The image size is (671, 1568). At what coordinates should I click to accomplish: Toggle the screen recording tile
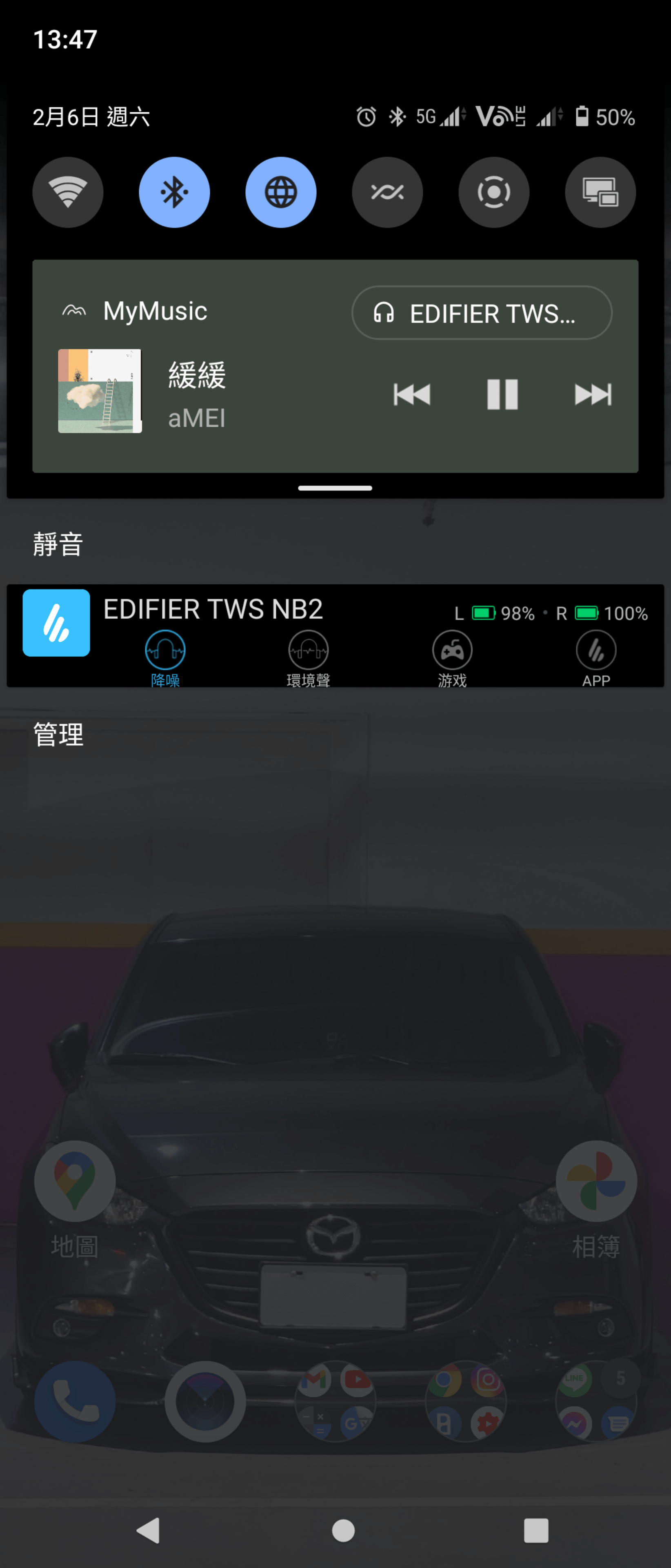click(493, 192)
